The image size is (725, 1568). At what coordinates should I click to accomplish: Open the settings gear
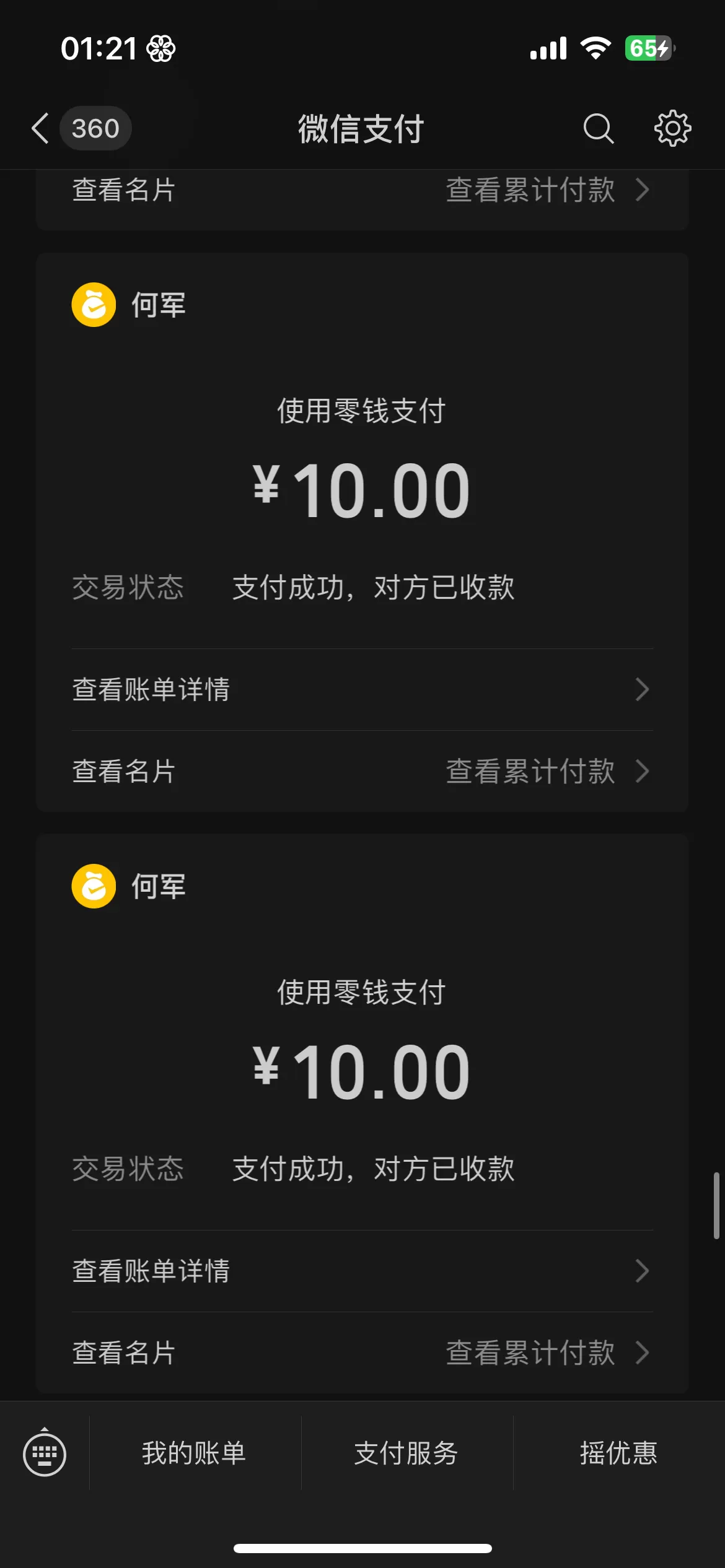click(672, 129)
